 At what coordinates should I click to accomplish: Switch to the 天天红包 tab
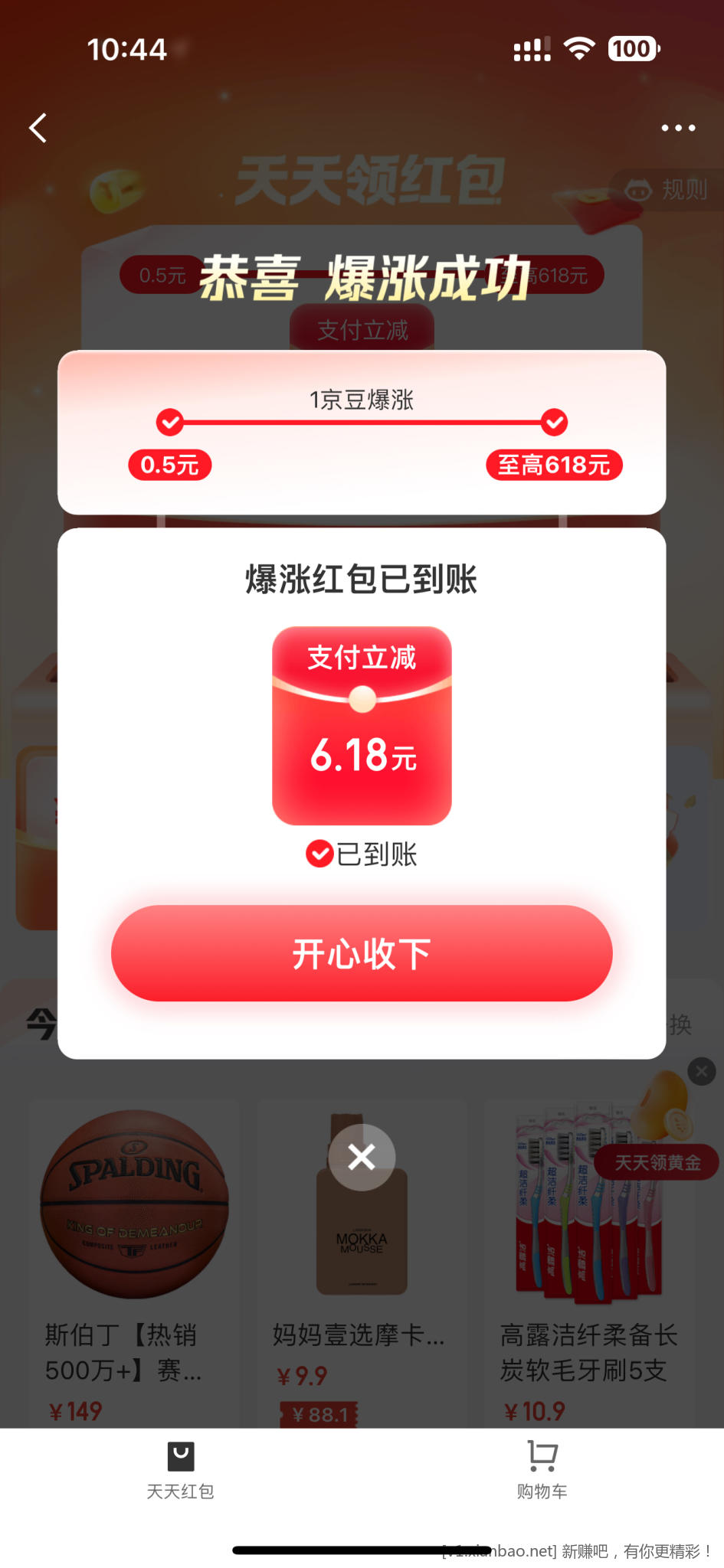pos(181,1470)
